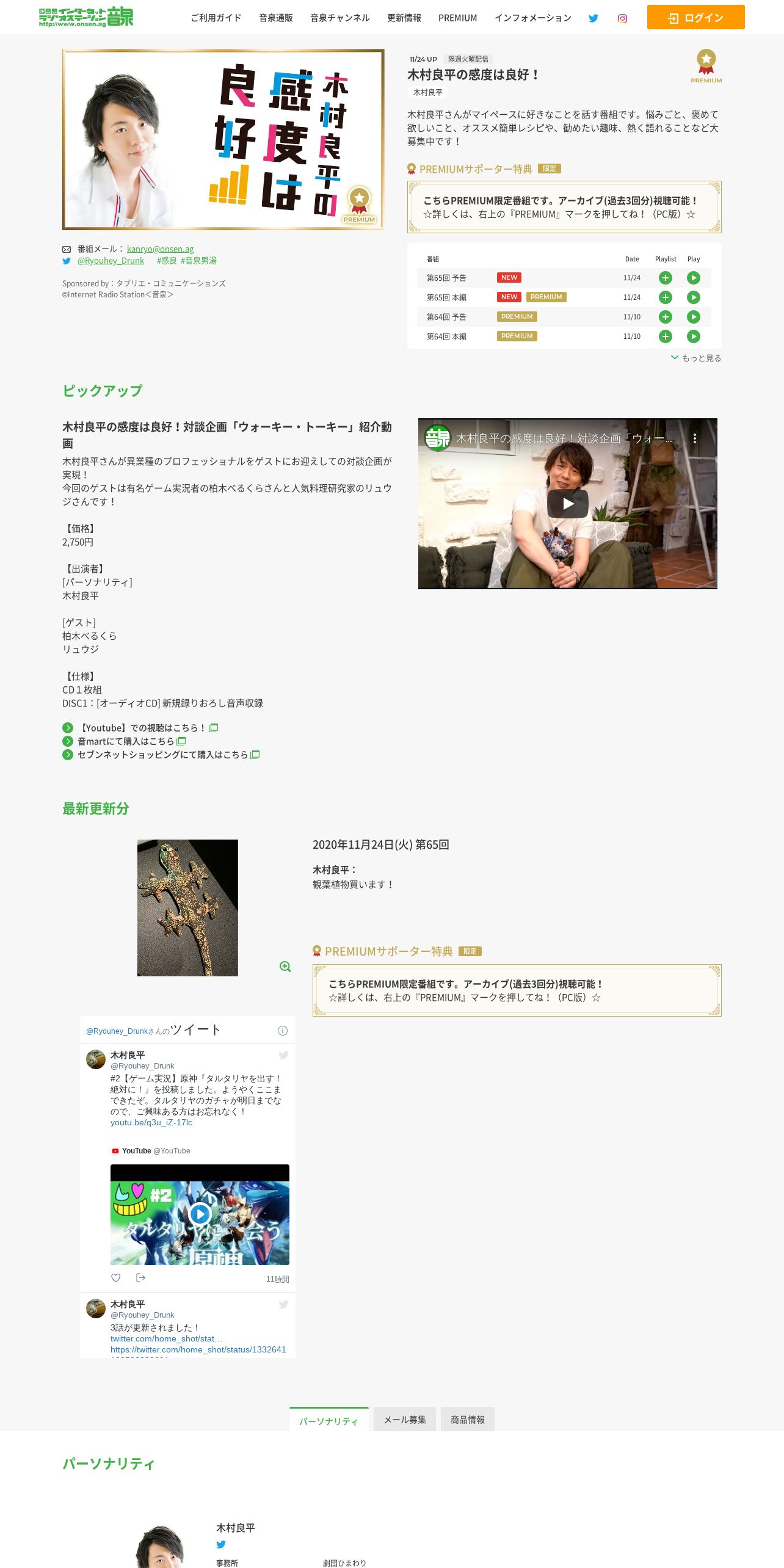The image size is (784, 1568).
Task: Go to 音泉チャンネル
Action: pos(339,18)
